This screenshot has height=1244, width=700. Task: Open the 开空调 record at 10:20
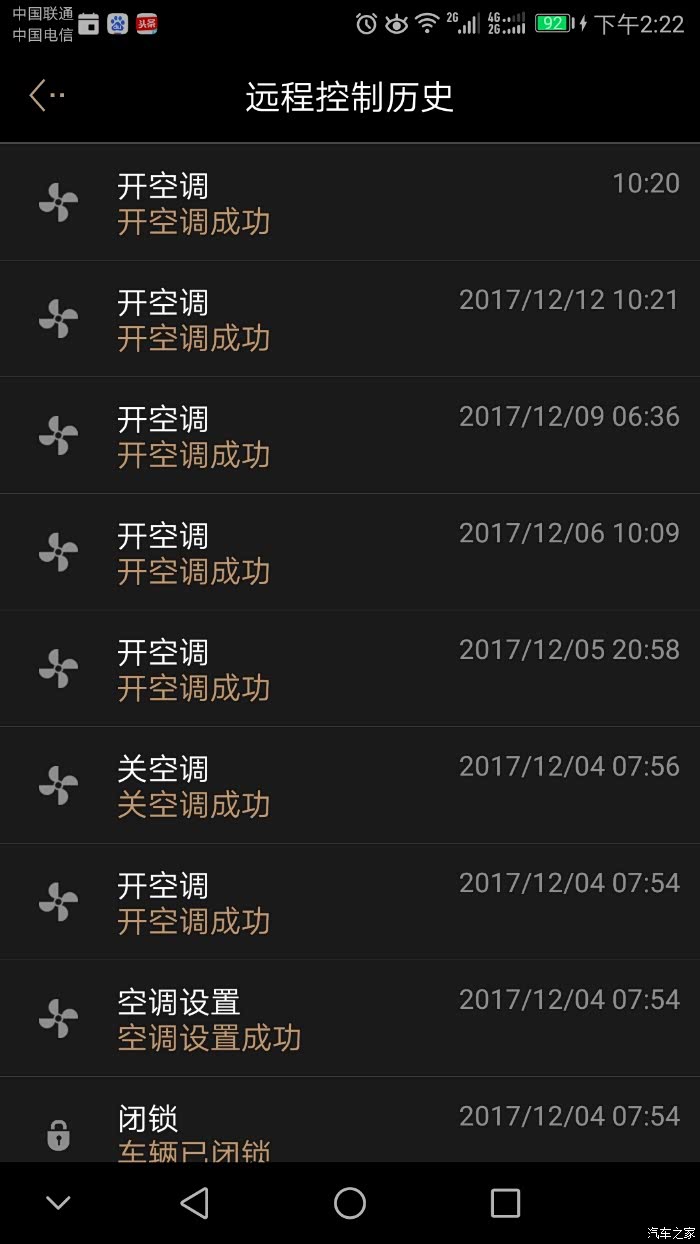point(350,202)
